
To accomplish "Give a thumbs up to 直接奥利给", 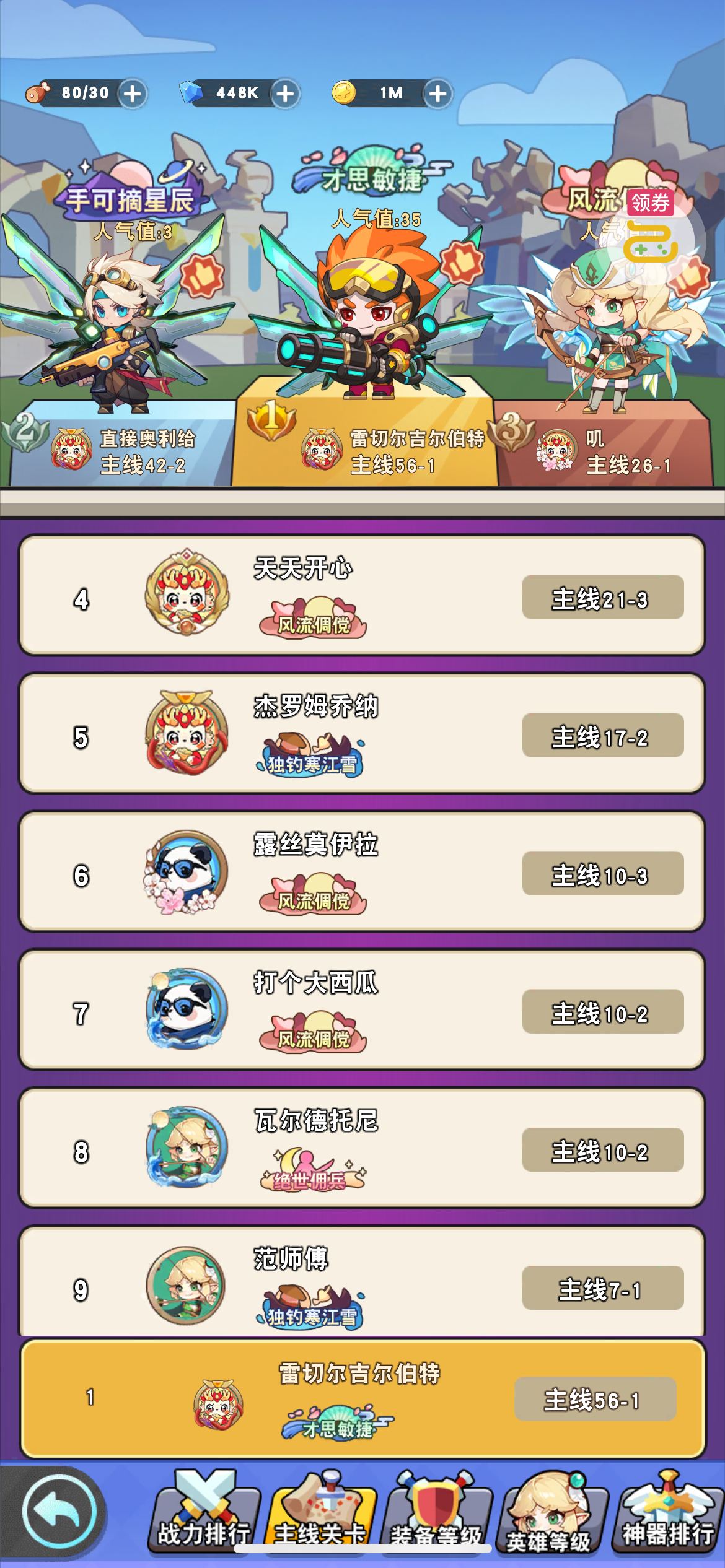I will [202, 274].
